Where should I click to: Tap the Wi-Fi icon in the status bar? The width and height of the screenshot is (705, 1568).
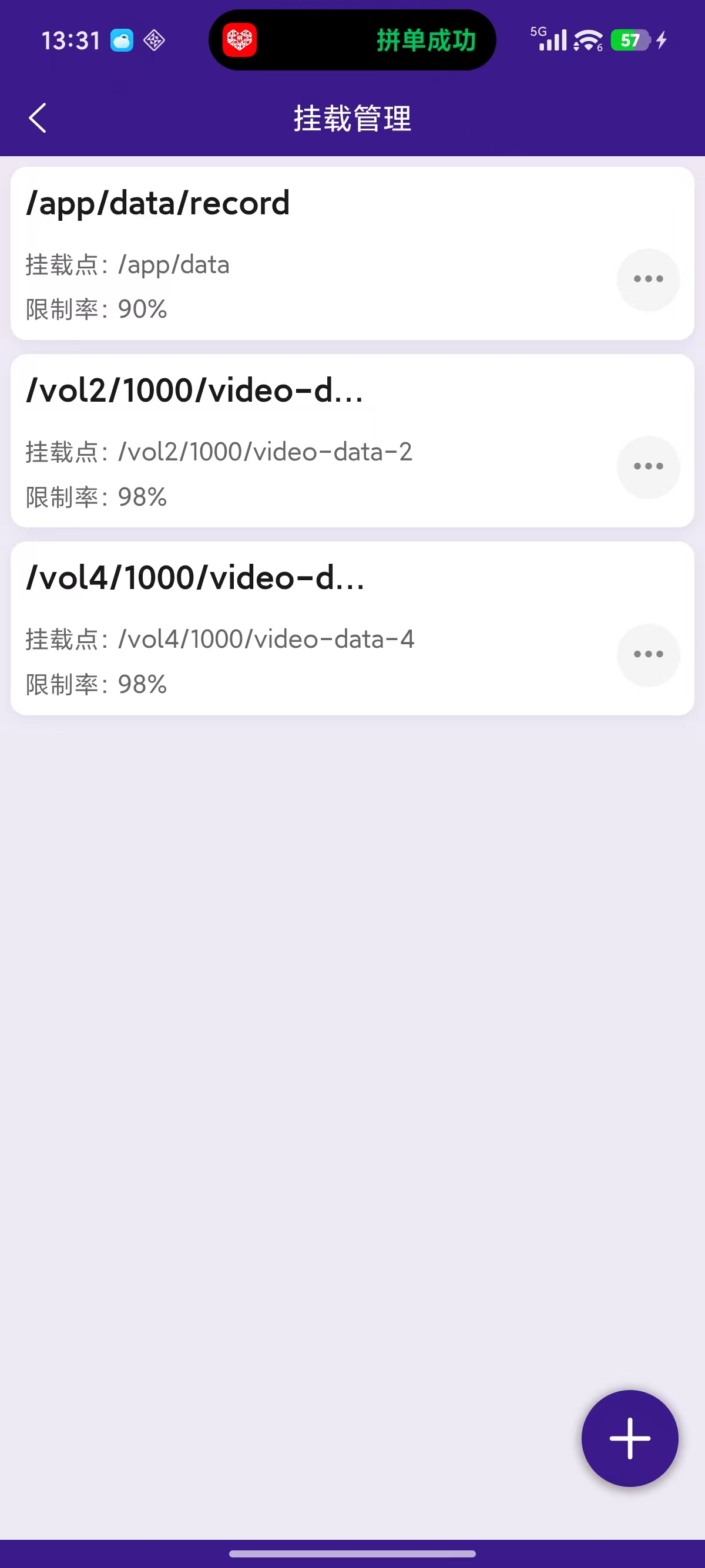(x=586, y=40)
